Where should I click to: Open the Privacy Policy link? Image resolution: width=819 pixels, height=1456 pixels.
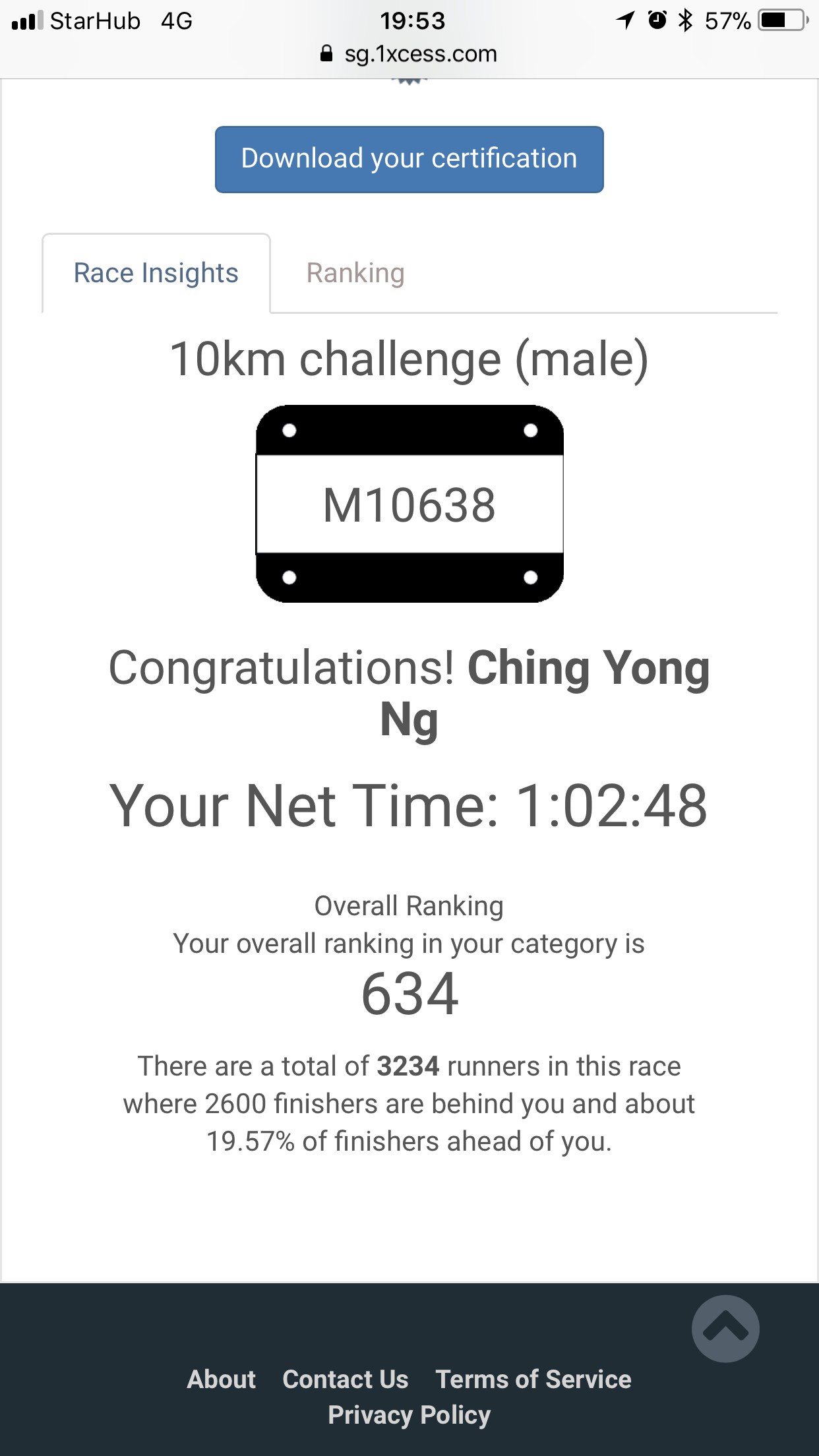pyautogui.click(x=409, y=1415)
